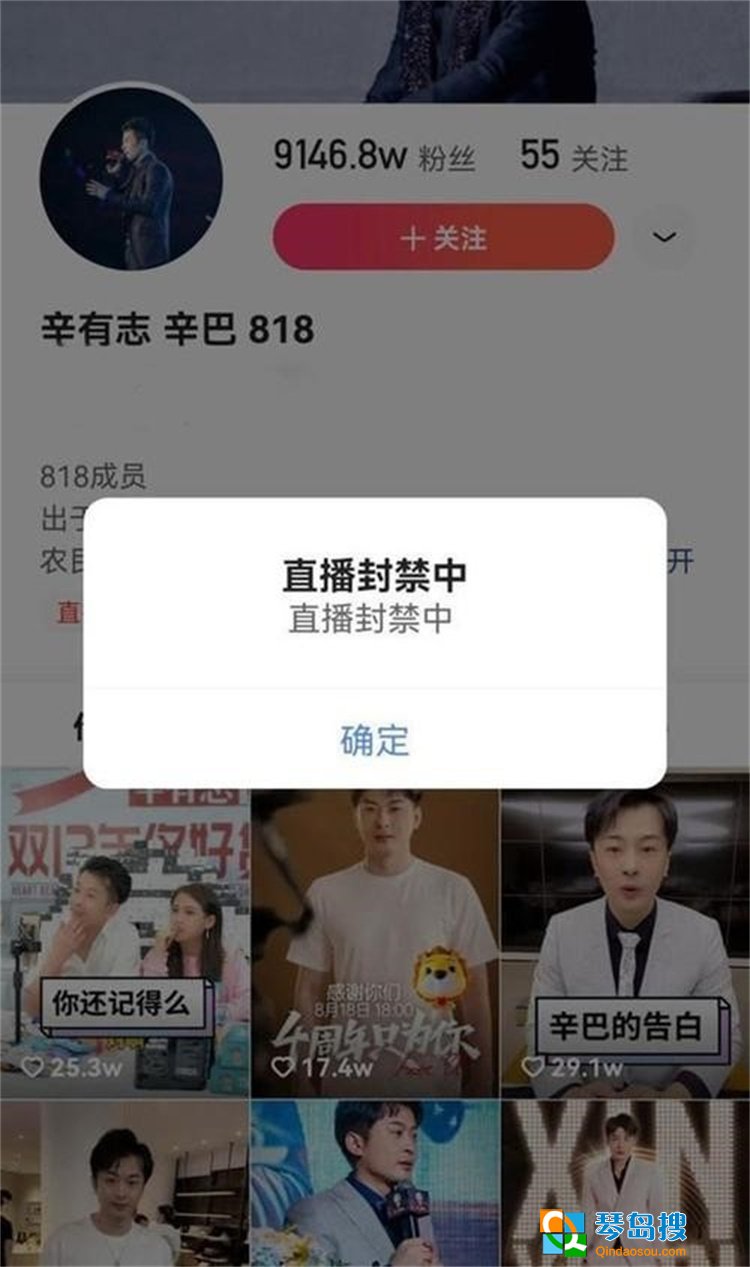Open the profile avatar picture
Screen dimensions: 750x1267
point(131,179)
